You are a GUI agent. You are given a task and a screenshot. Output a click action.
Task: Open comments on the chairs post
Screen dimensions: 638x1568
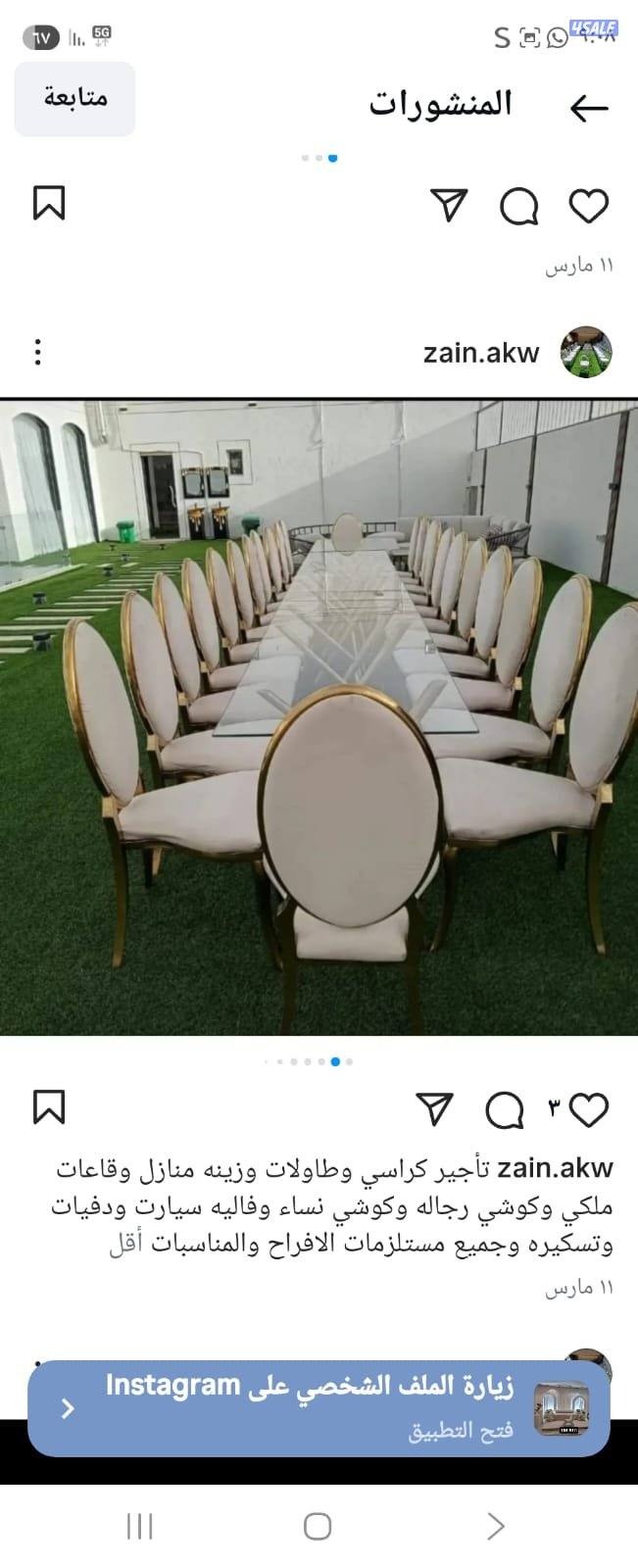click(x=504, y=1109)
